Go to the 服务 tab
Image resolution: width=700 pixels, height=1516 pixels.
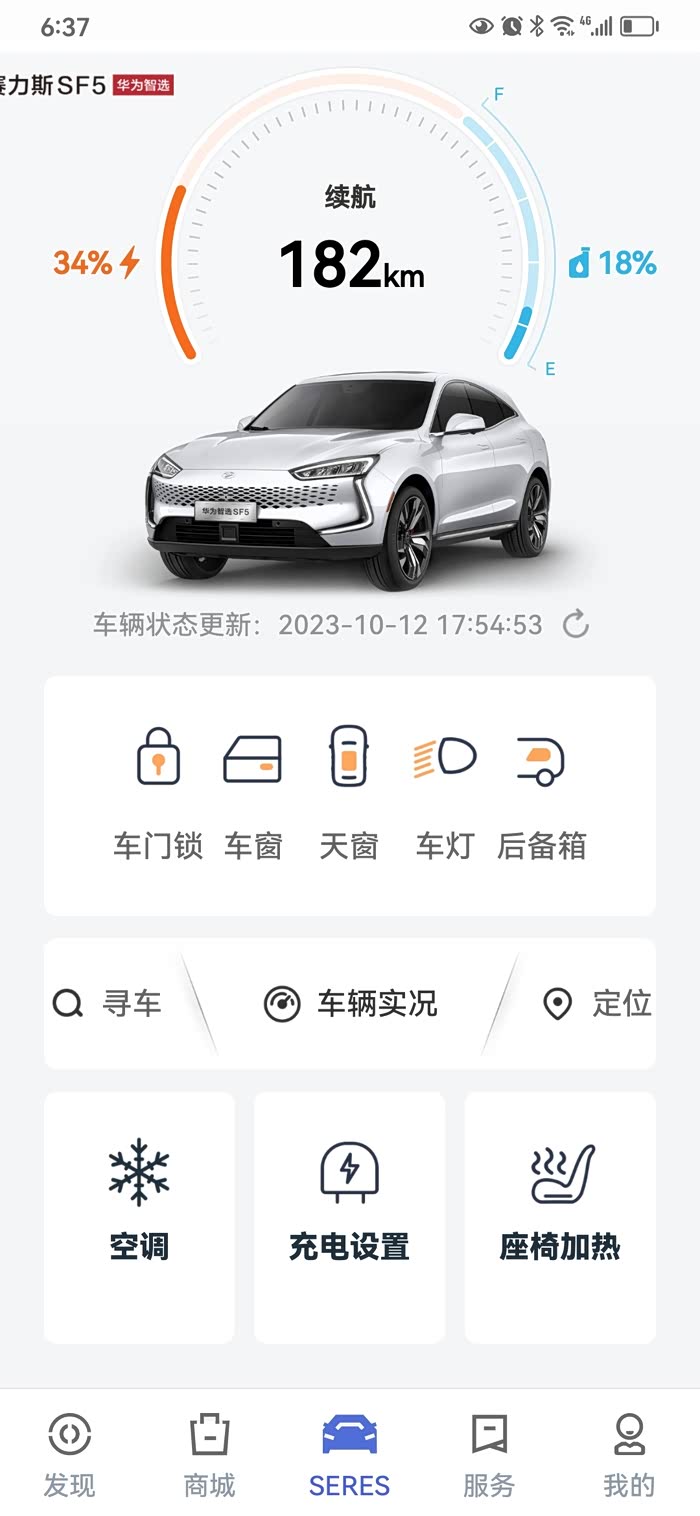[489, 1455]
